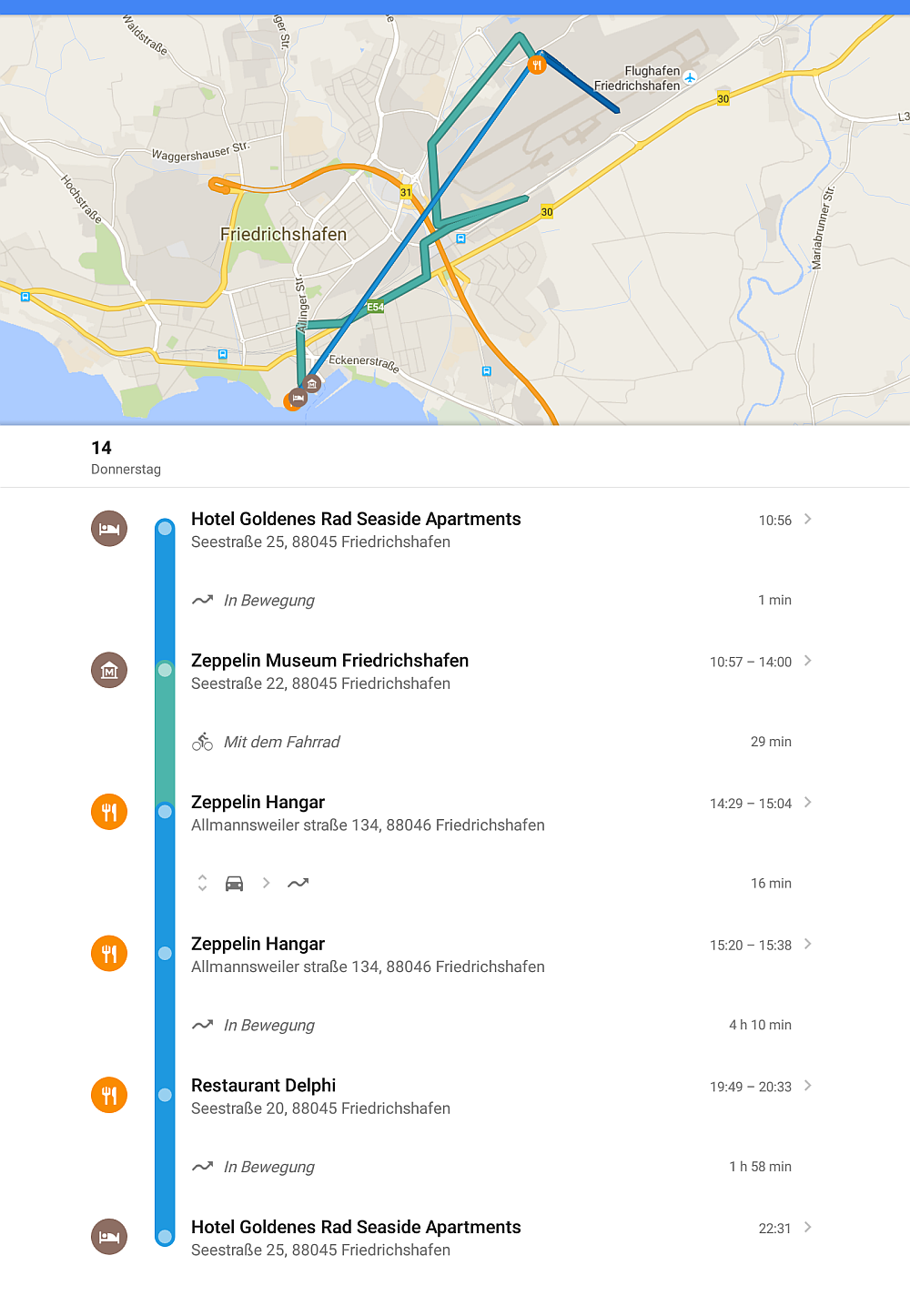Open the 10:56 Hotel Goldenes Rad entry

pyautogui.click(x=491, y=530)
